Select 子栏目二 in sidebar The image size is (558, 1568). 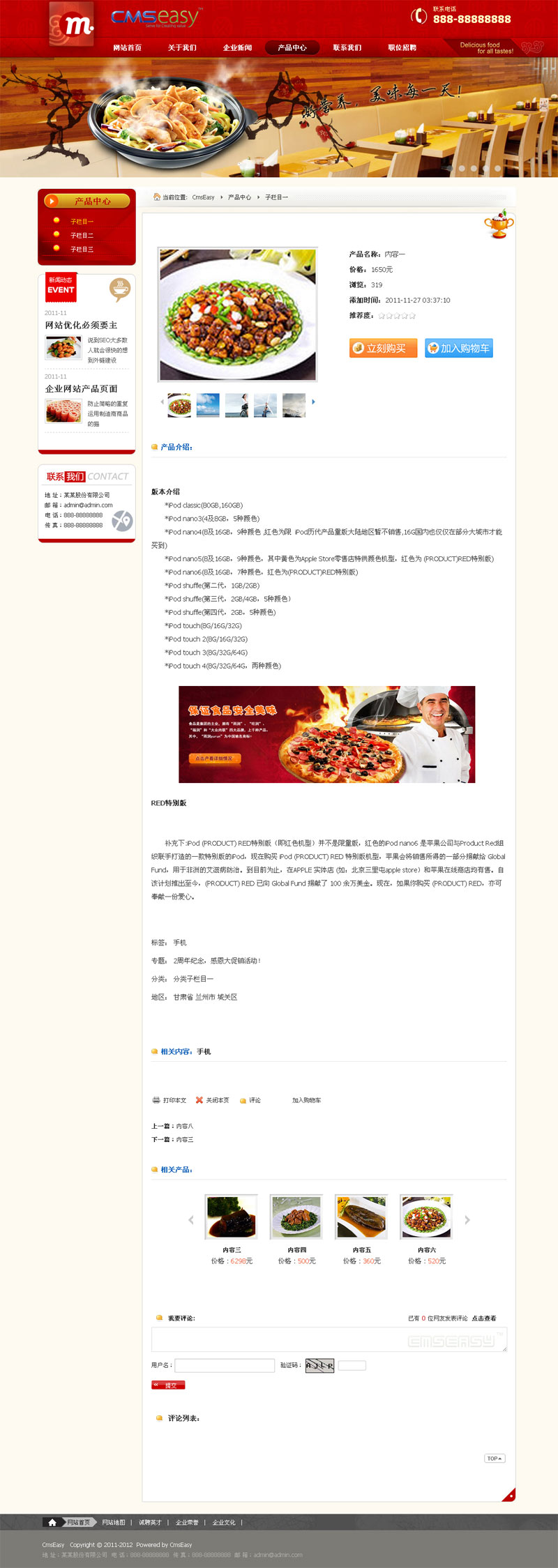tap(82, 236)
